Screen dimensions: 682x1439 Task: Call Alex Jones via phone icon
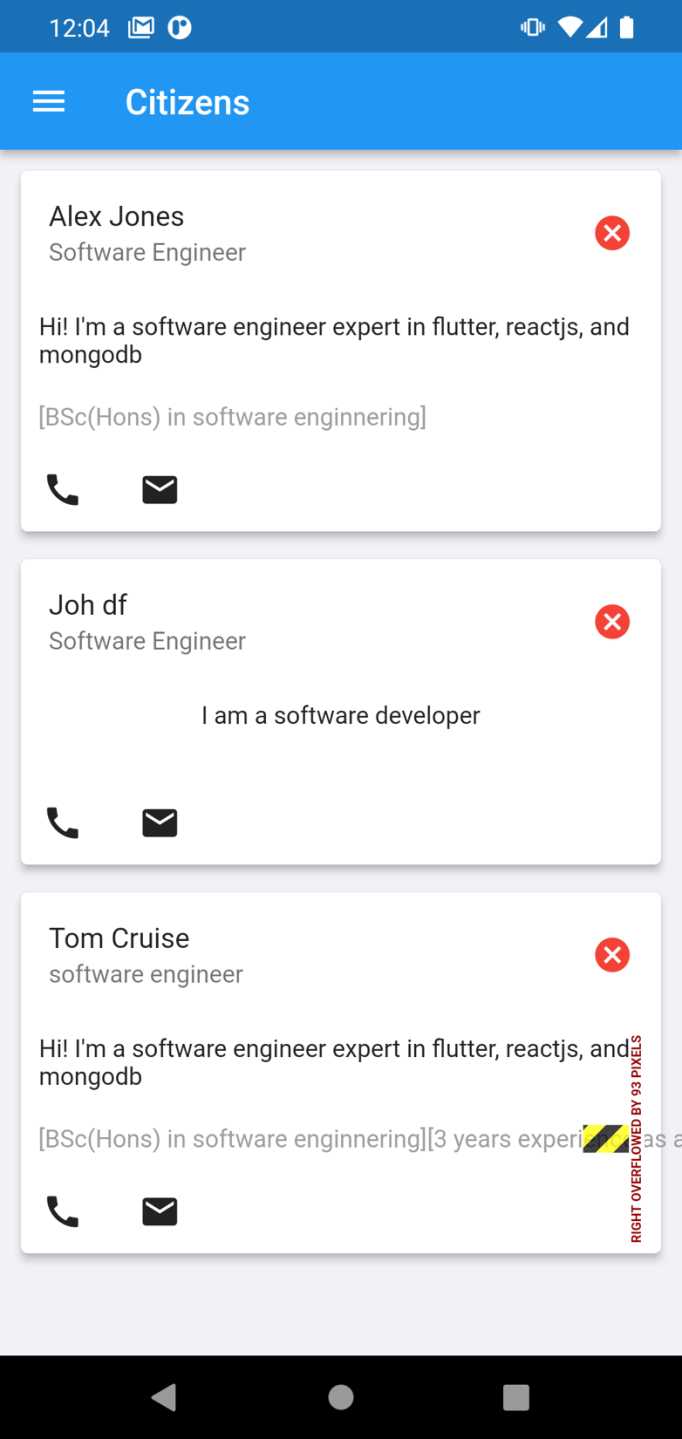click(x=63, y=489)
